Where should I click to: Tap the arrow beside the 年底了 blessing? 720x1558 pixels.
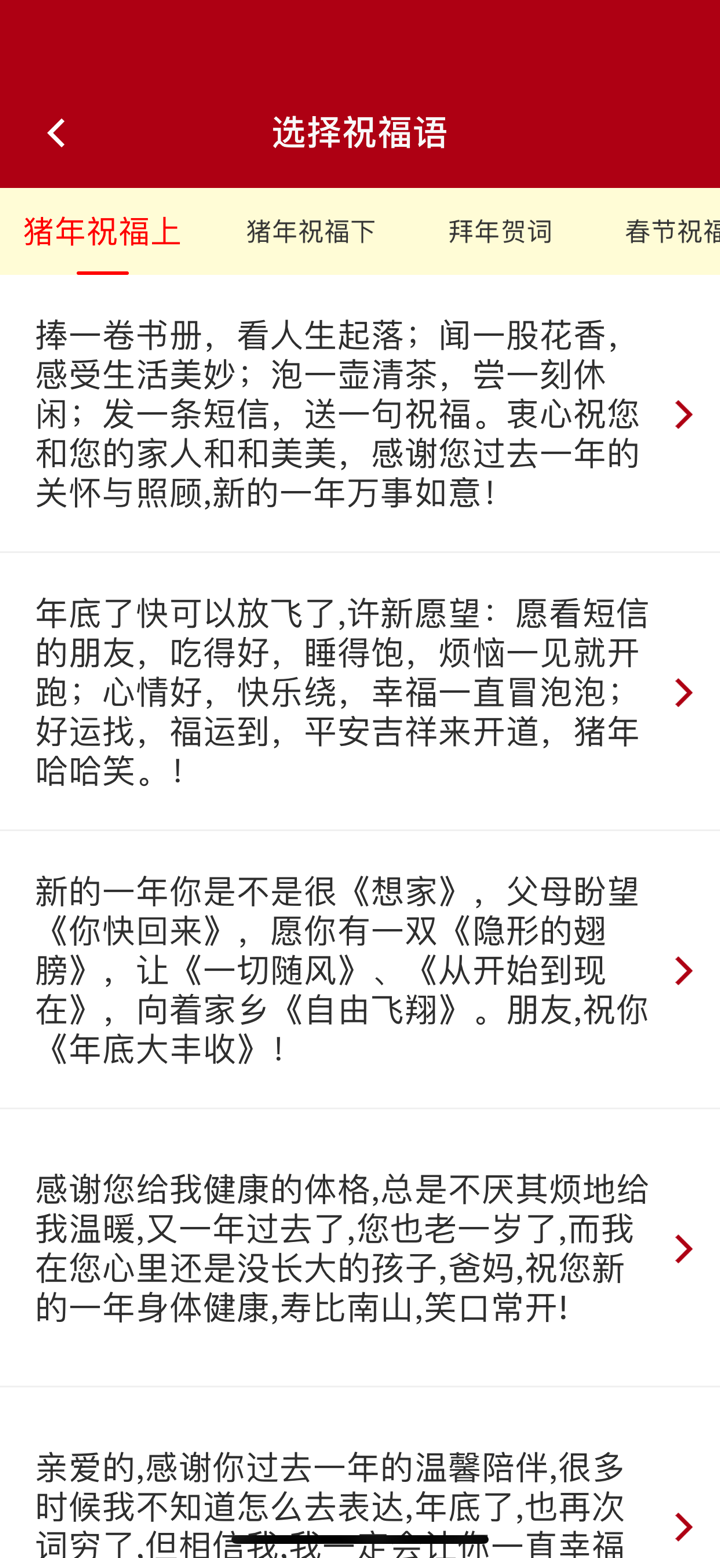click(x=684, y=691)
